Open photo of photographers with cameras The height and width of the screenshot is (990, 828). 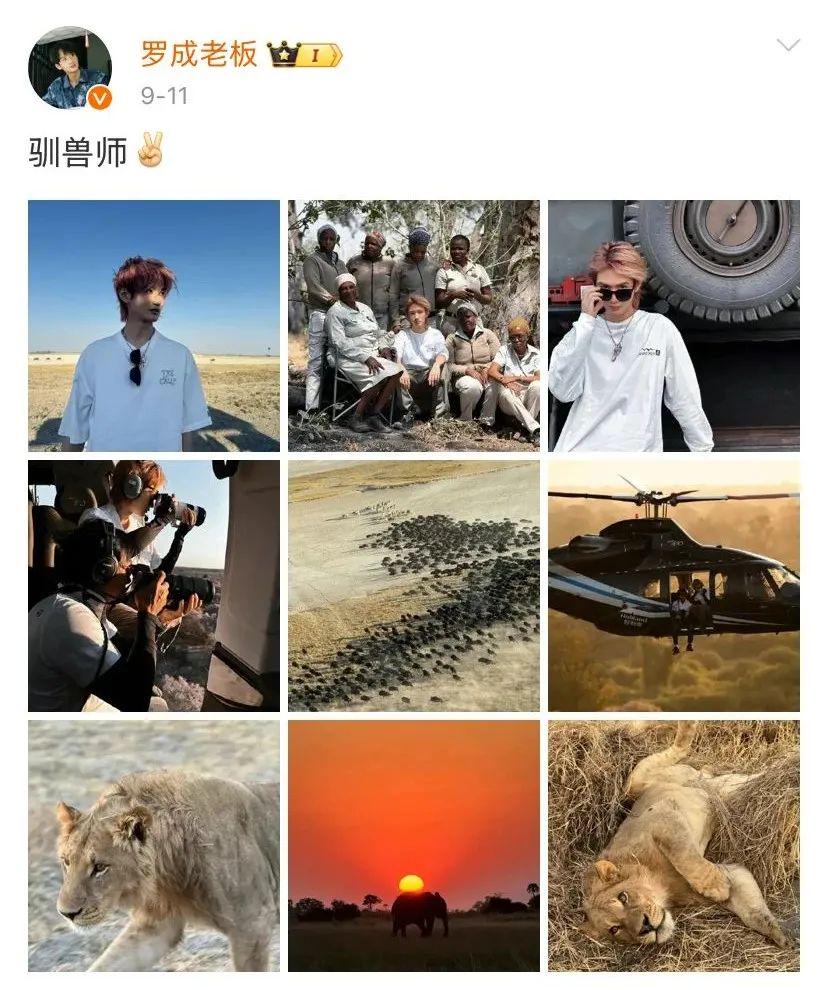tap(154, 586)
